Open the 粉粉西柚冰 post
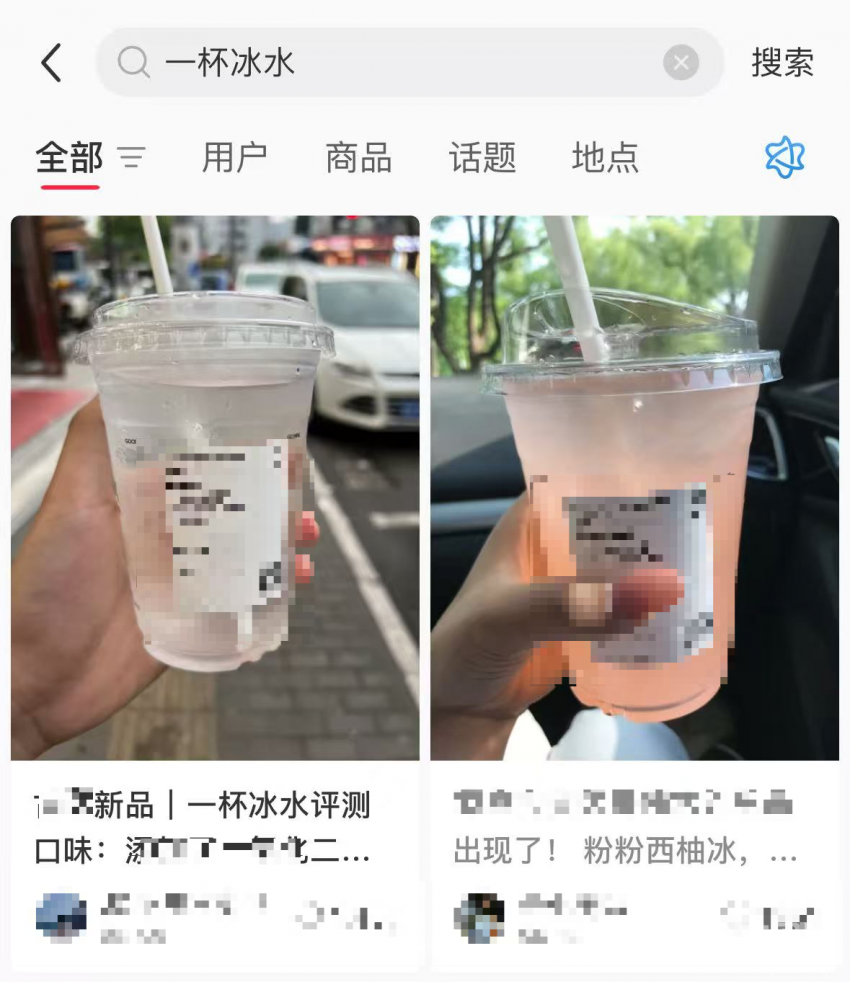Image resolution: width=850 pixels, height=982 pixels. pyautogui.click(x=635, y=490)
